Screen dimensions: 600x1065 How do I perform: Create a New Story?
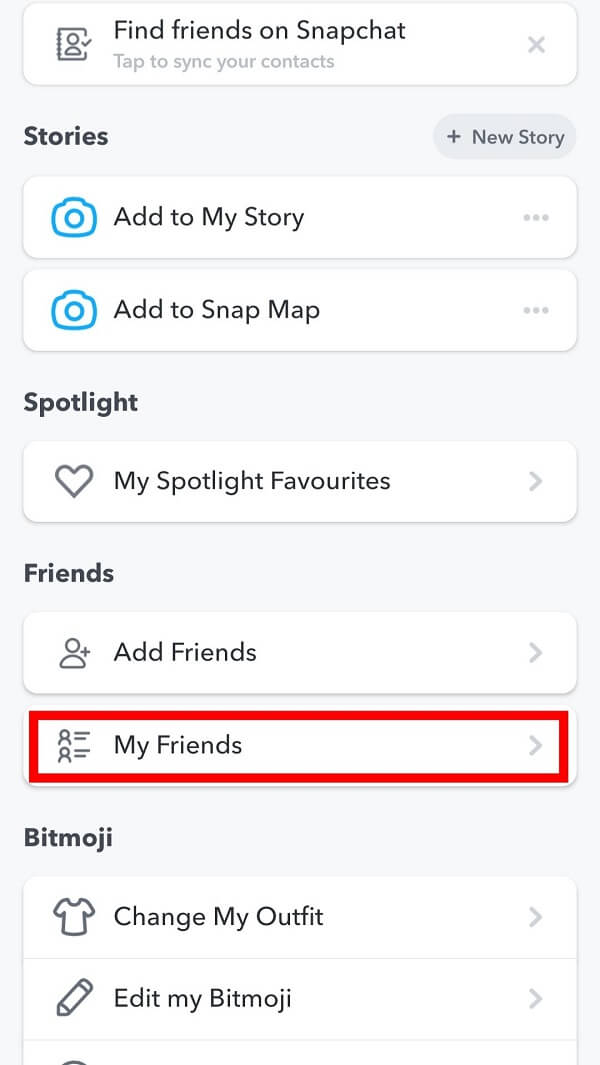[x=505, y=137]
